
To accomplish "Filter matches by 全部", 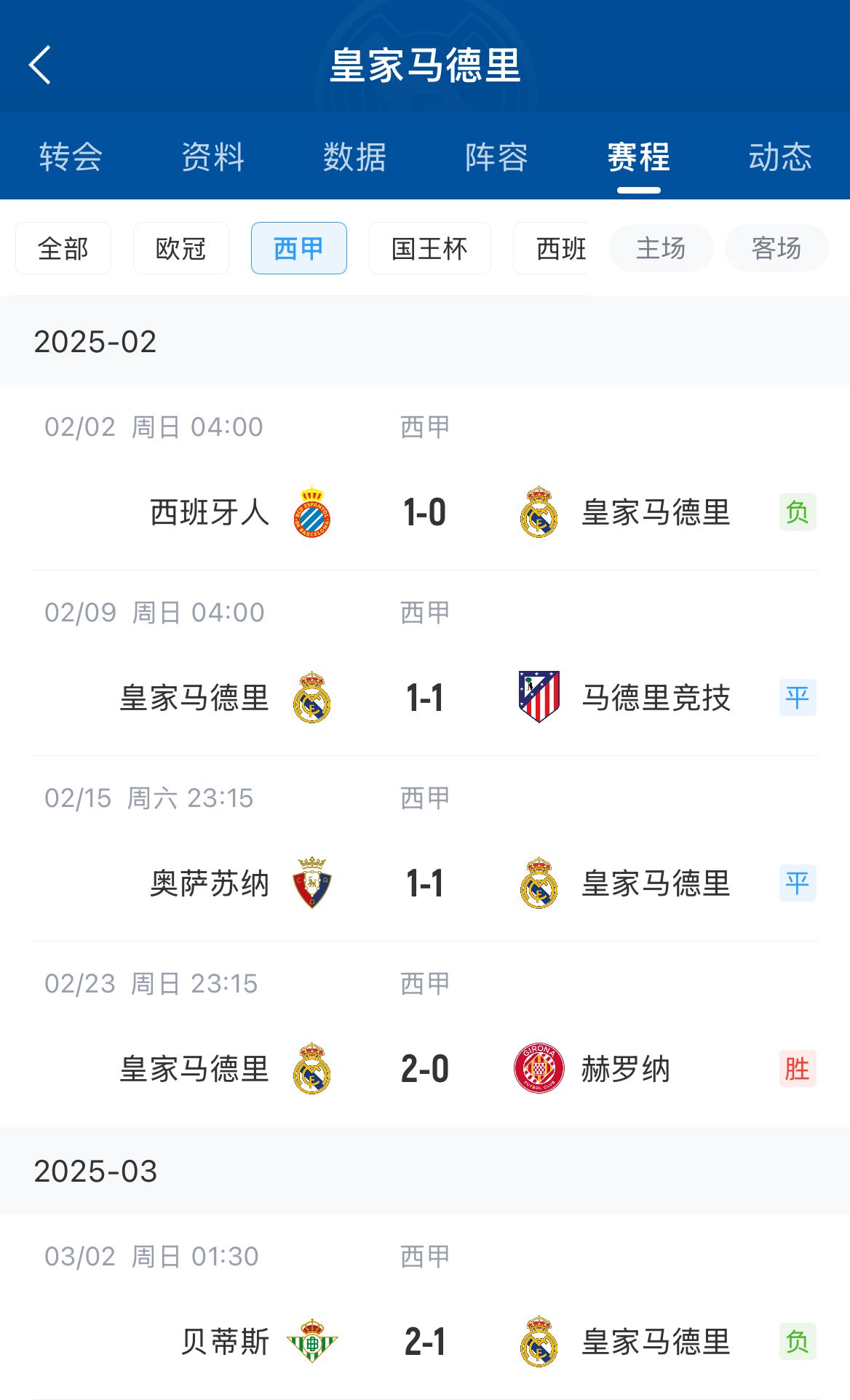I will coord(63,249).
